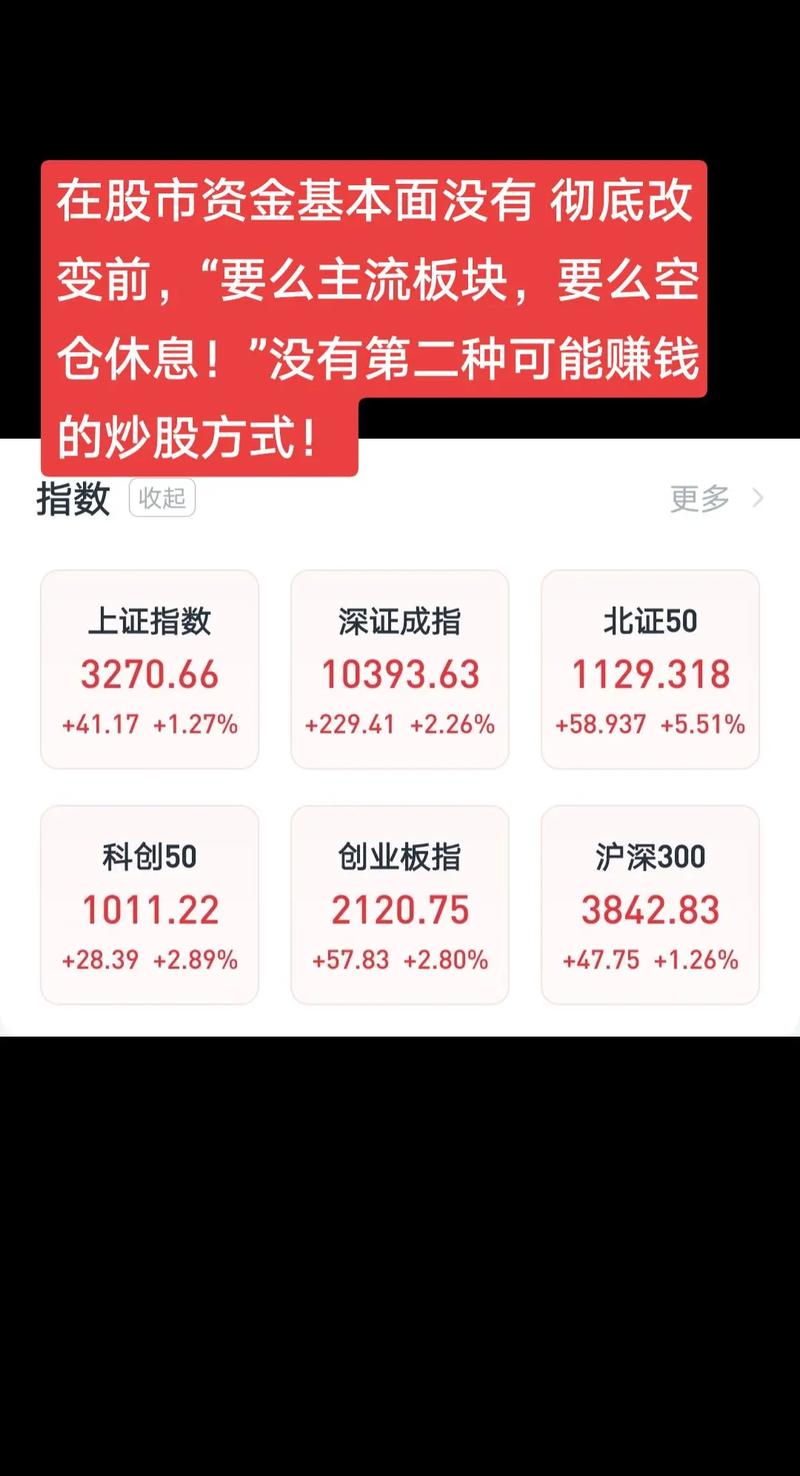
Task: Click the 上证指数 label text
Action: coord(149,621)
